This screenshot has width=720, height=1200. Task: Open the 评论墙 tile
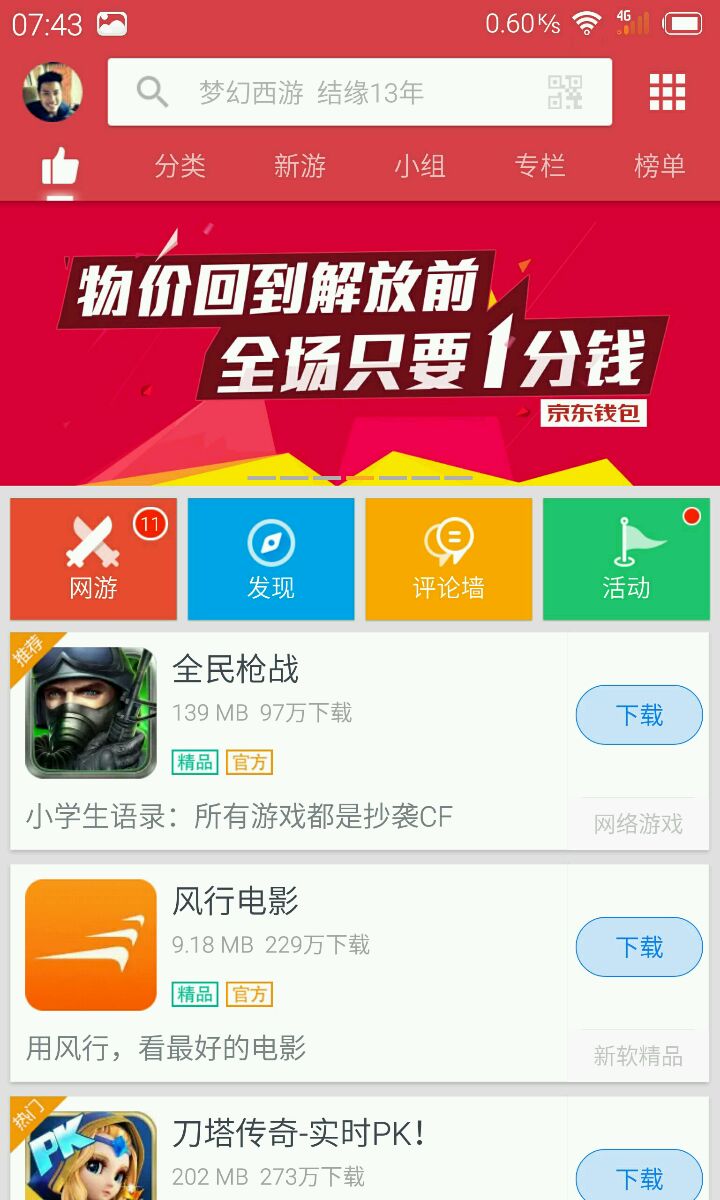(448, 559)
